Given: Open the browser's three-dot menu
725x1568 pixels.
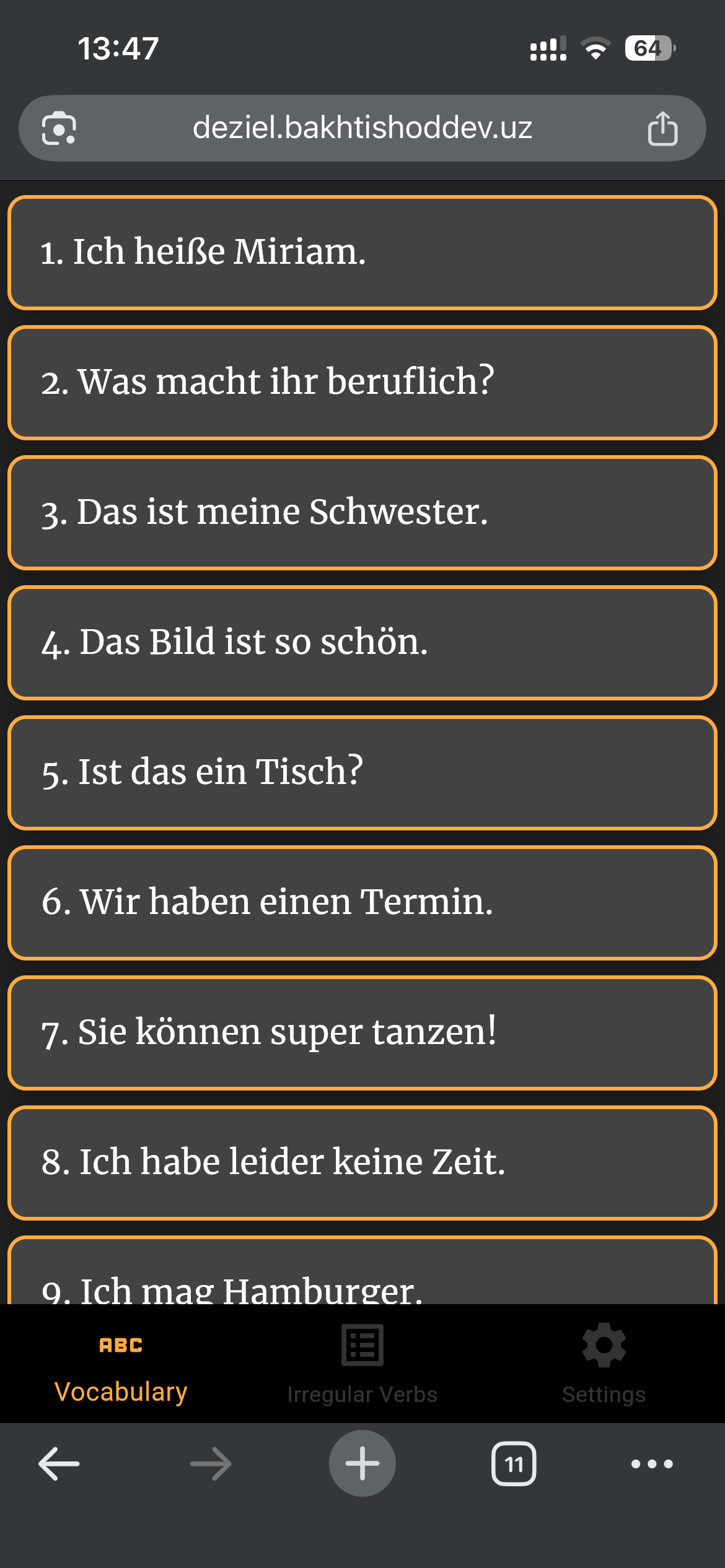Looking at the screenshot, I should [x=652, y=1464].
